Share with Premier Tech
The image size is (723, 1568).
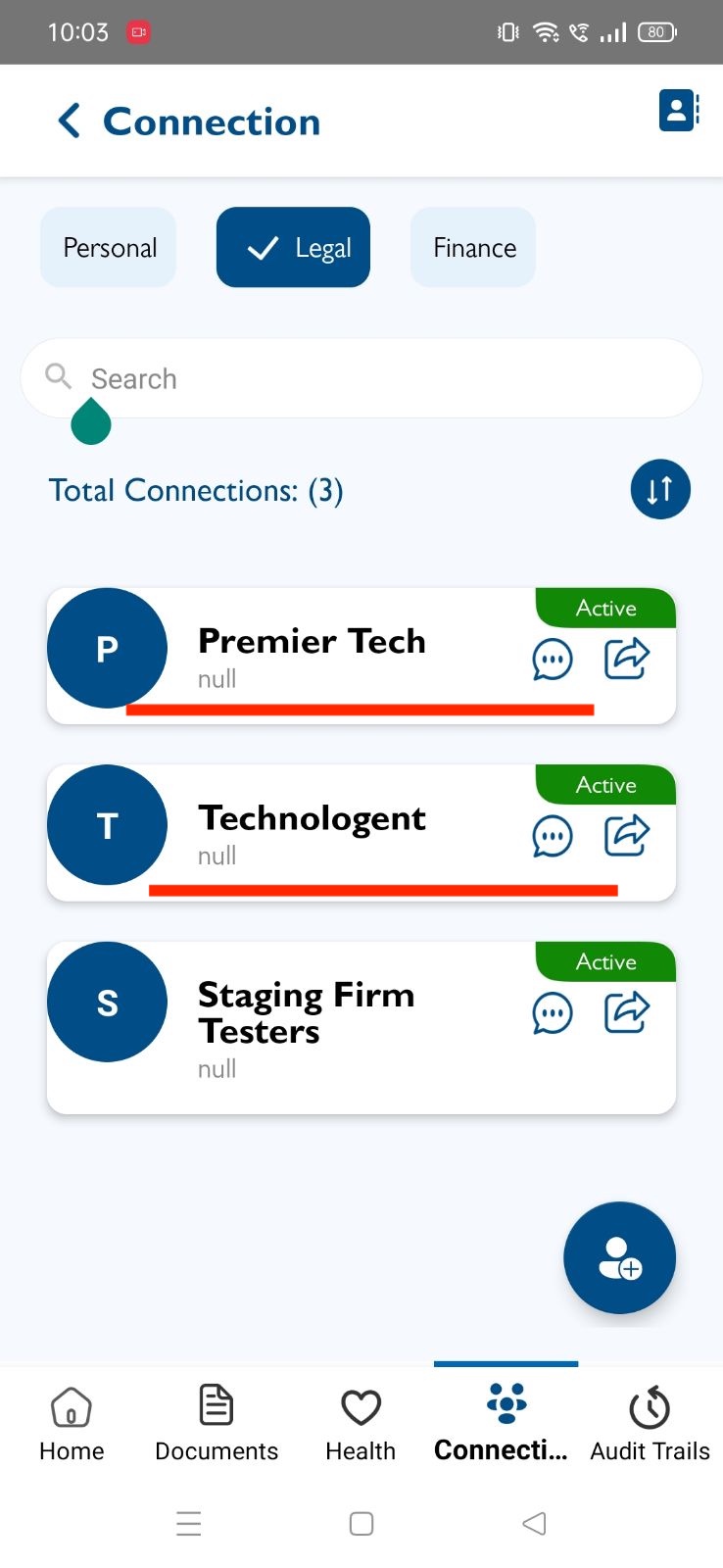coord(627,659)
